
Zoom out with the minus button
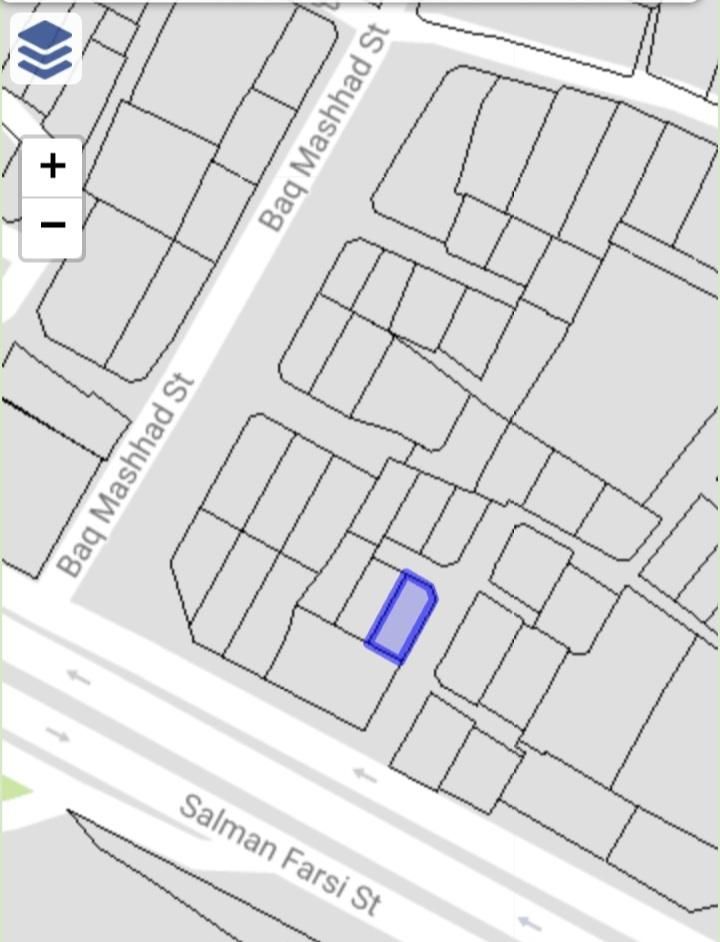(x=52, y=225)
